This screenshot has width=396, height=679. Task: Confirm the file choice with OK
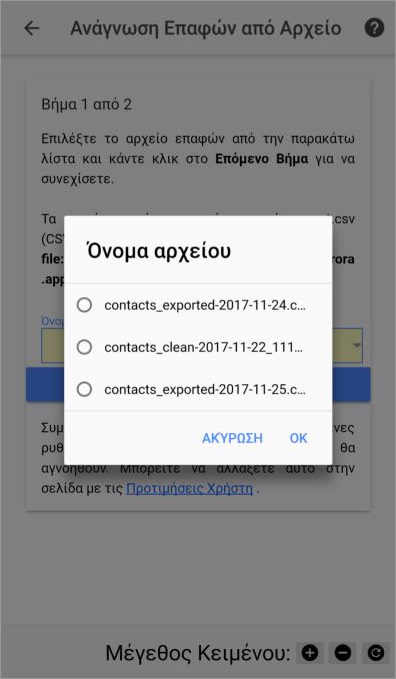[x=299, y=438]
